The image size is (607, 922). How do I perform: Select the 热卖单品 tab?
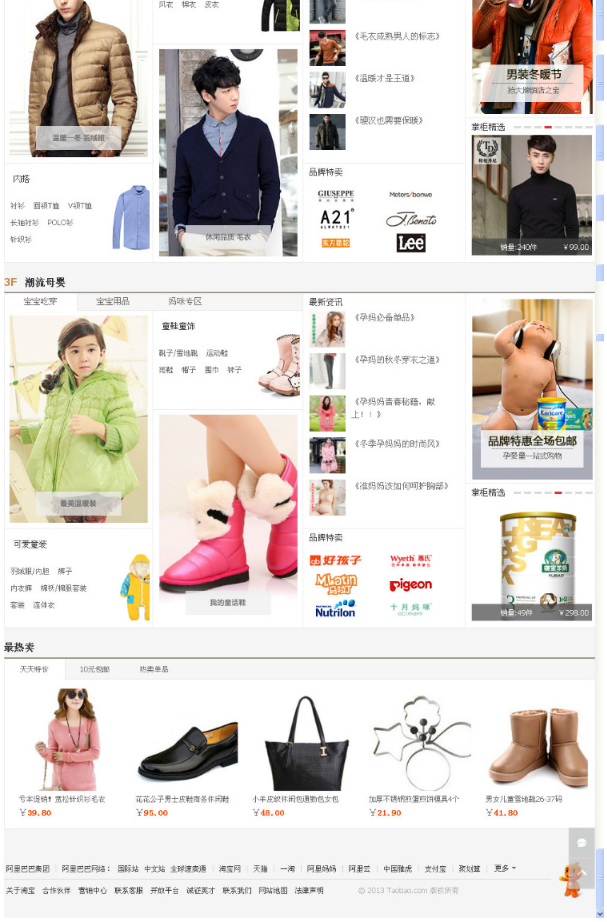154,669
